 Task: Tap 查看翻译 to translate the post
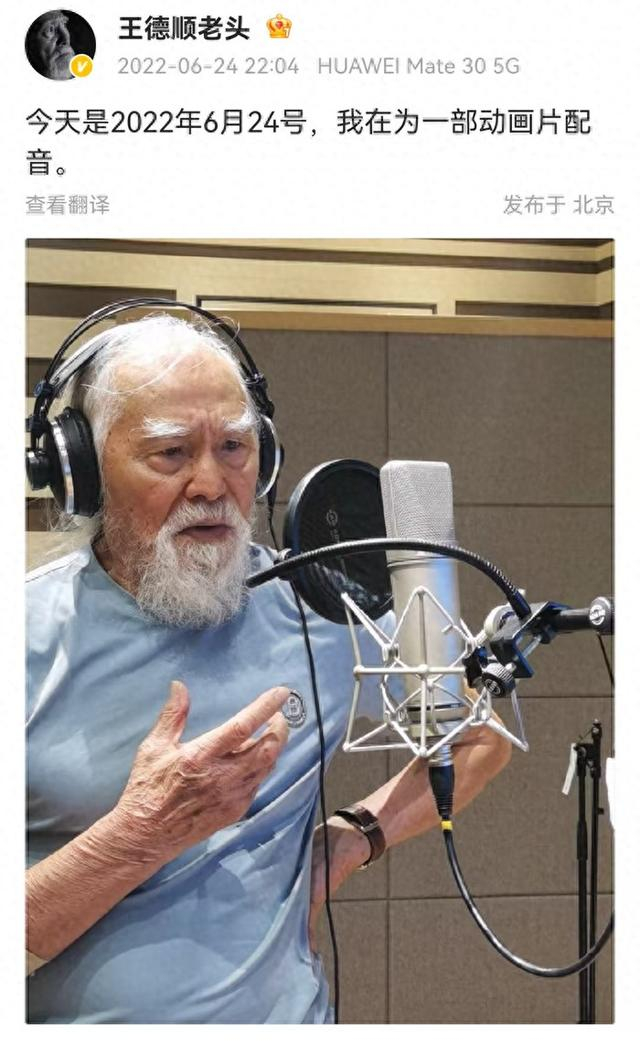click(x=68, y=205)
